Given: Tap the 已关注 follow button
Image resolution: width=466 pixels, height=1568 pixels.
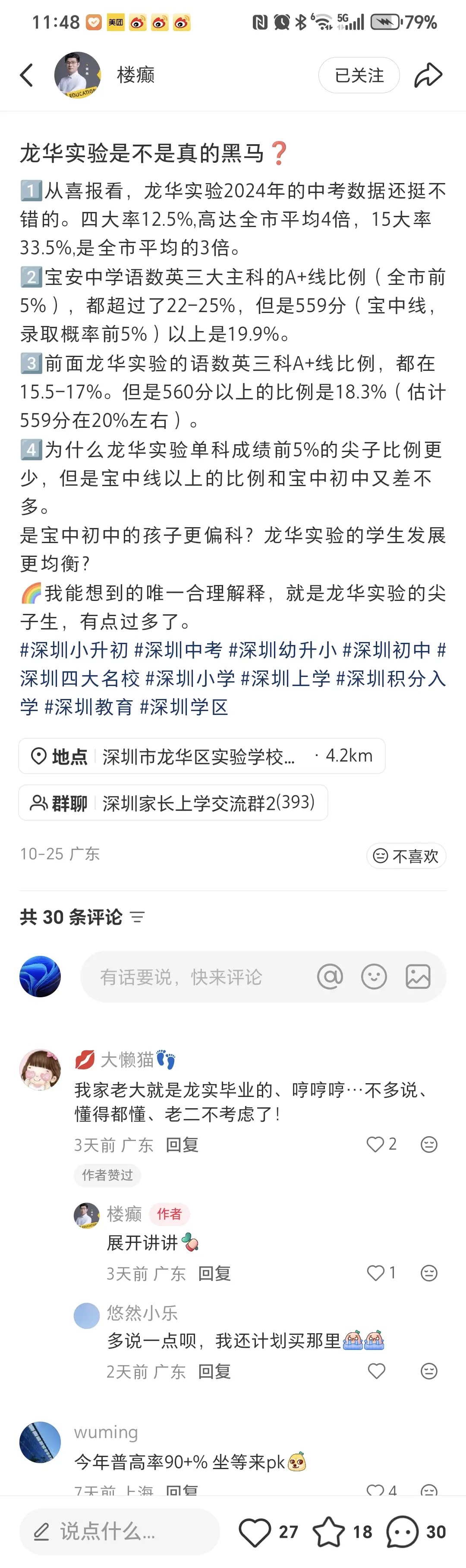Looking at the screenshot, I should (x=359, y=76).
